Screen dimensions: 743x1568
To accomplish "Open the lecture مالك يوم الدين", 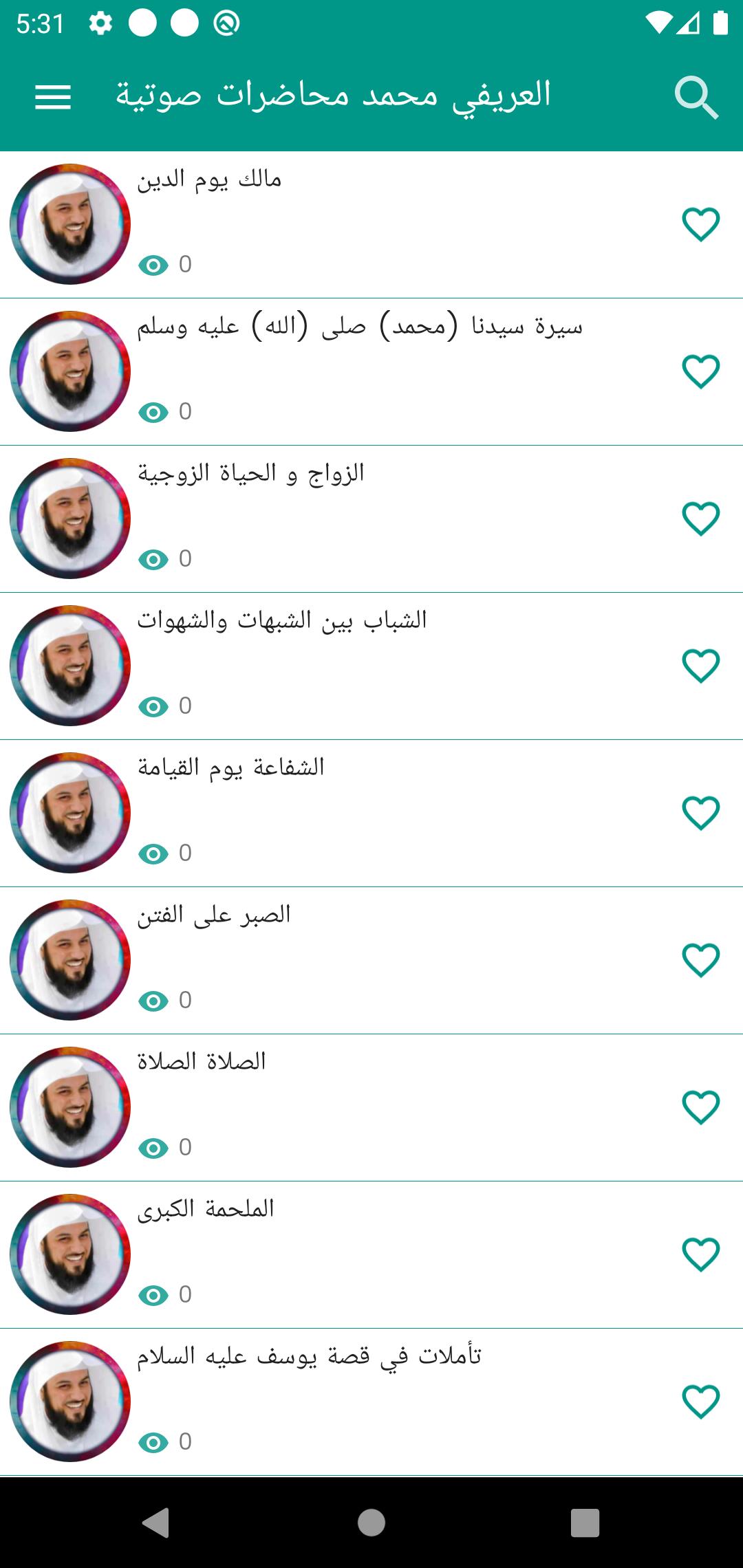I will [x=209, y=180].
